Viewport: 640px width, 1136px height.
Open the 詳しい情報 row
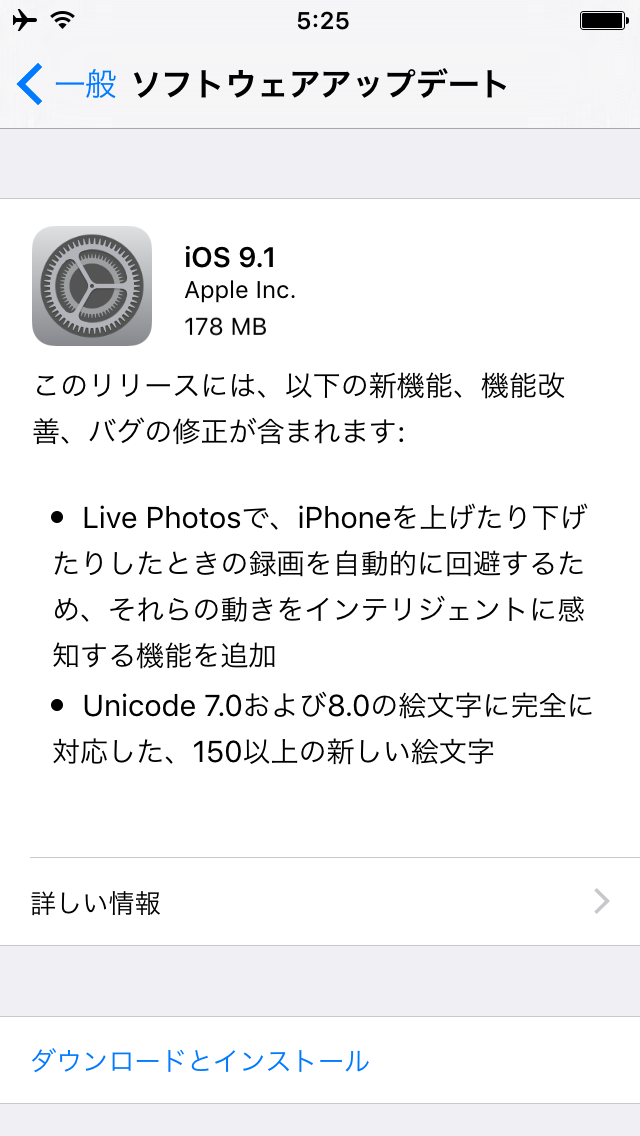pos(320,902)
